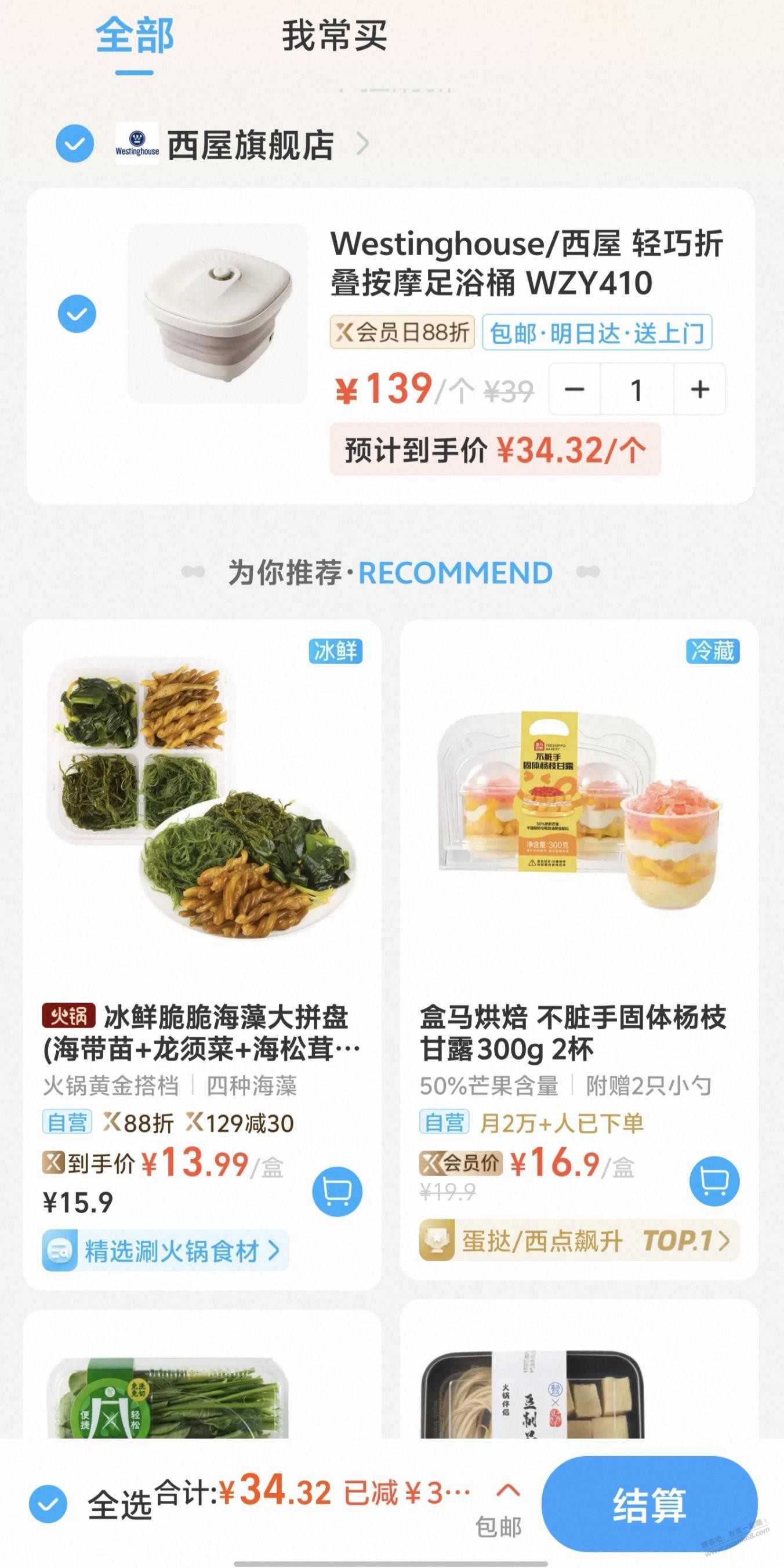The image size is (784, 1568).
Task: Select the 全部 tab
Action: (x=135, y=37)
